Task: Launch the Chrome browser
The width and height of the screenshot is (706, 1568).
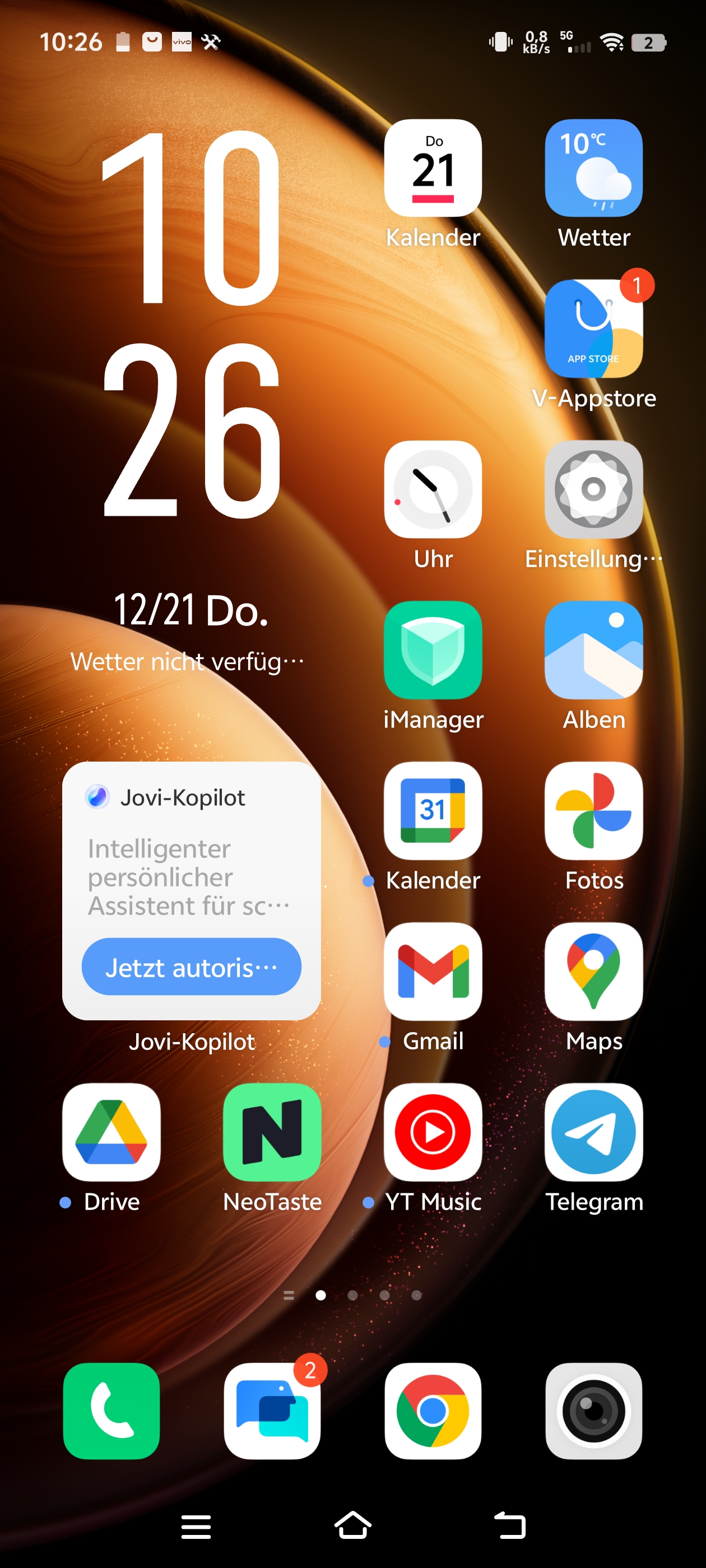Action: [433, 1411]
